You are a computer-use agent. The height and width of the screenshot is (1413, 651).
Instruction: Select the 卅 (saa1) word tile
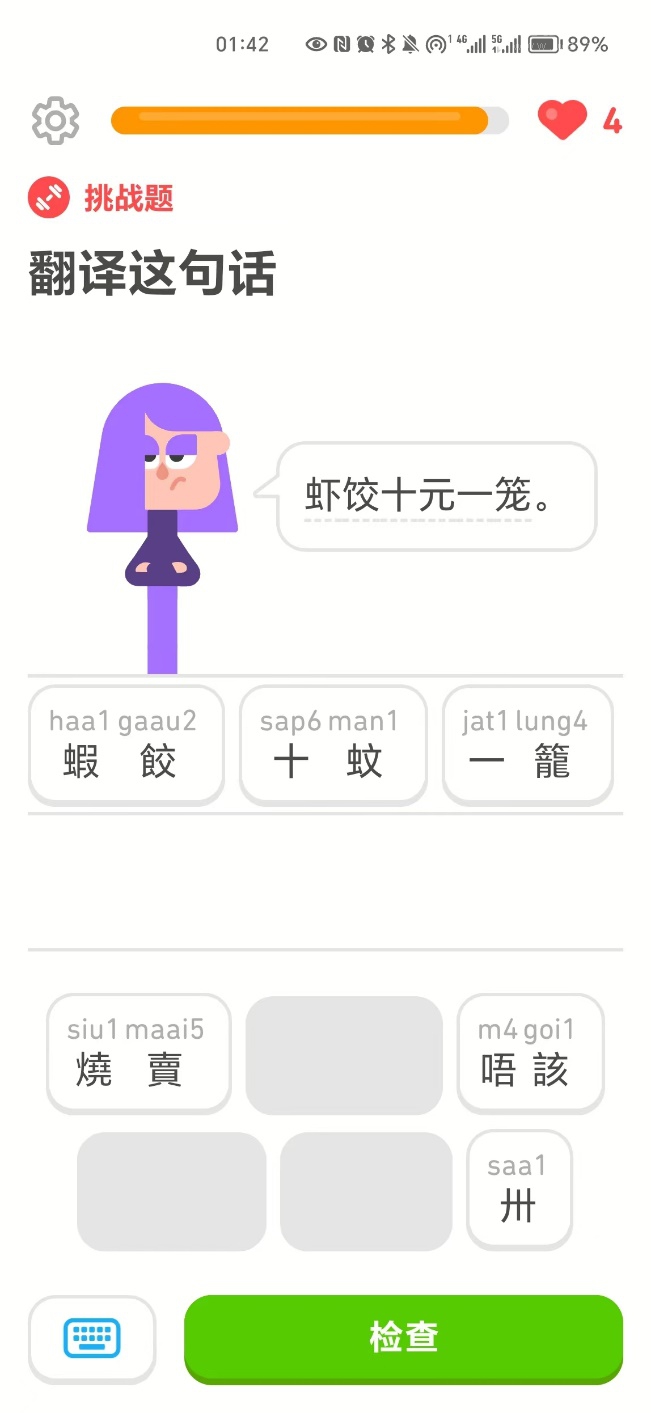[x=518, y=1189]
